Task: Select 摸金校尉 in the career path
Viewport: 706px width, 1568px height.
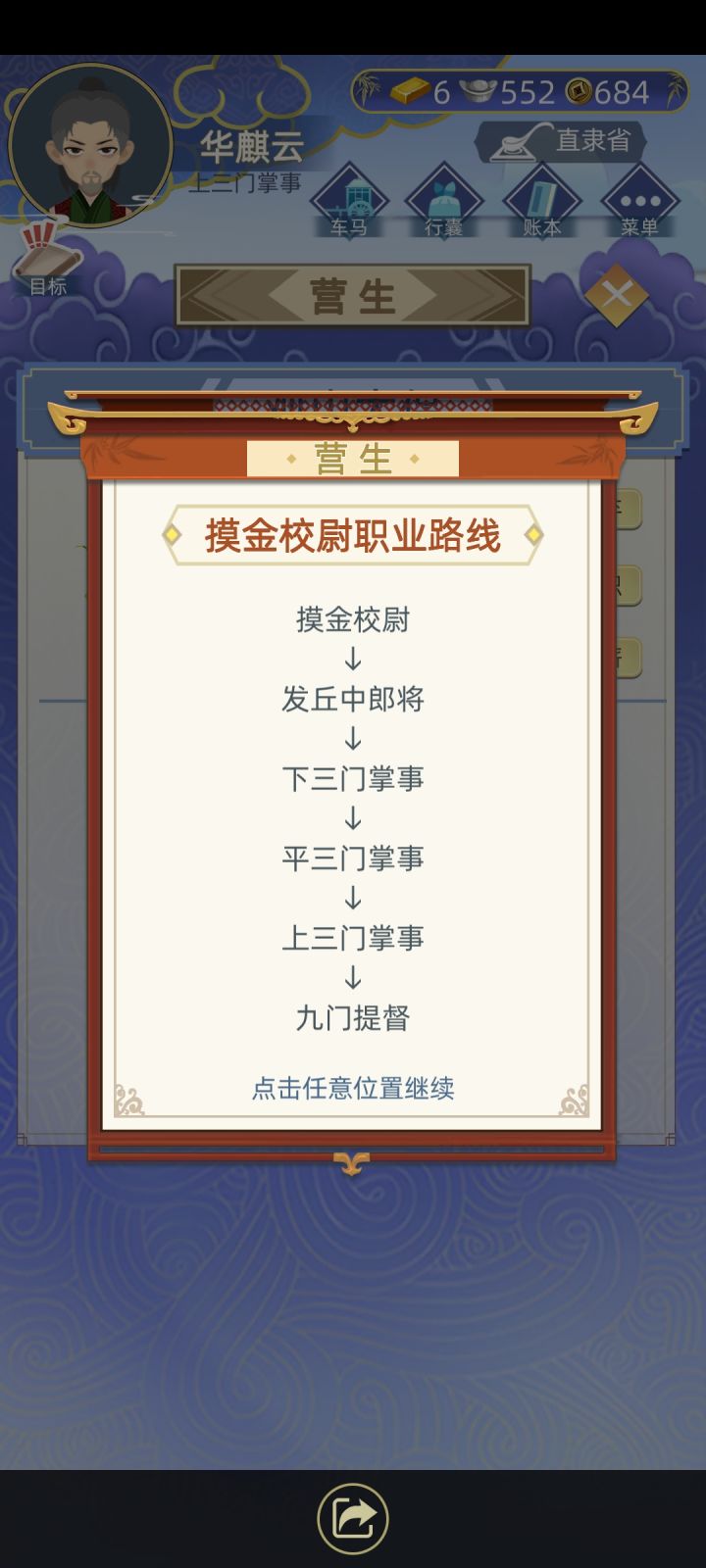Action: point(353,620)
